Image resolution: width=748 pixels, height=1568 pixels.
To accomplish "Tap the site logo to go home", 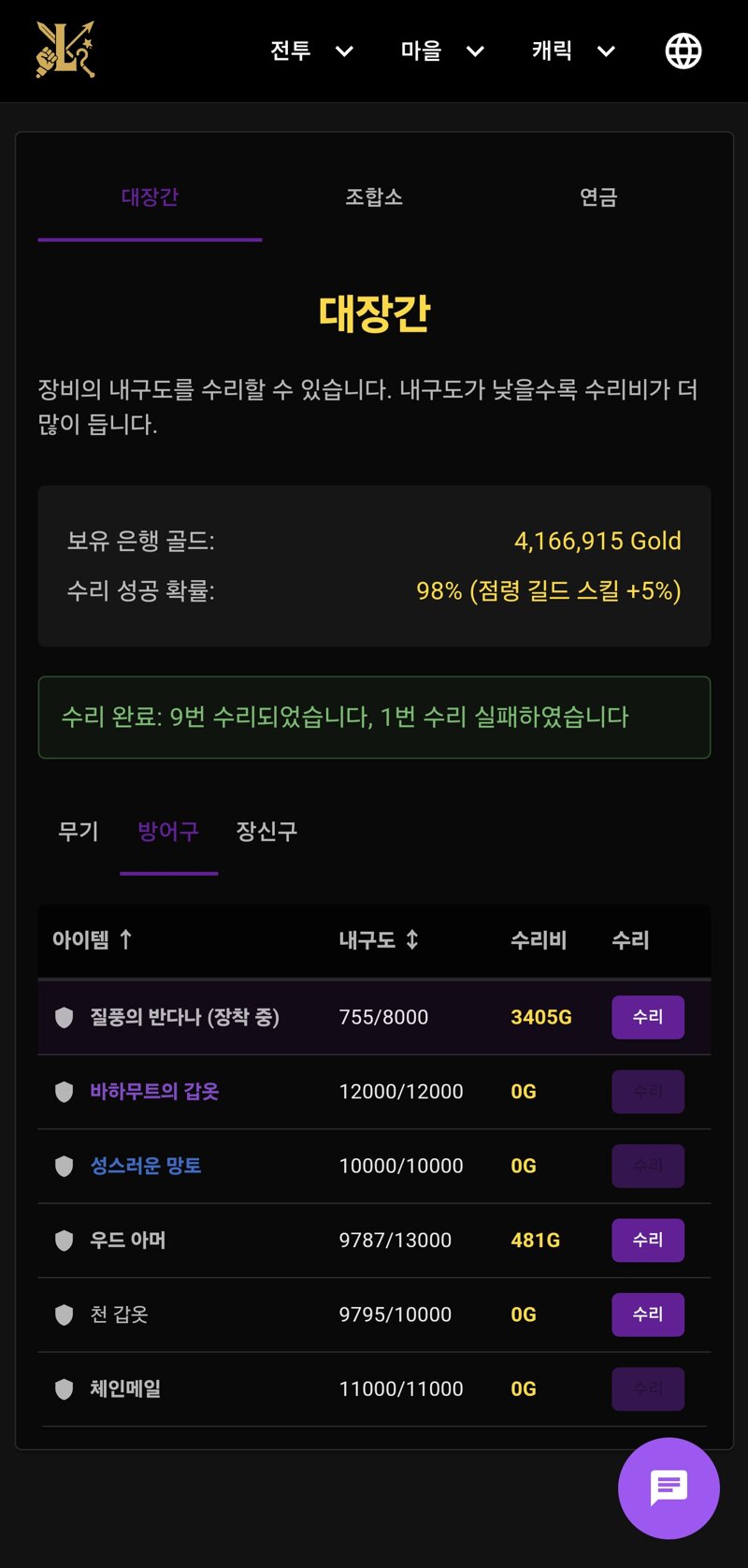I will pos(65,50).
